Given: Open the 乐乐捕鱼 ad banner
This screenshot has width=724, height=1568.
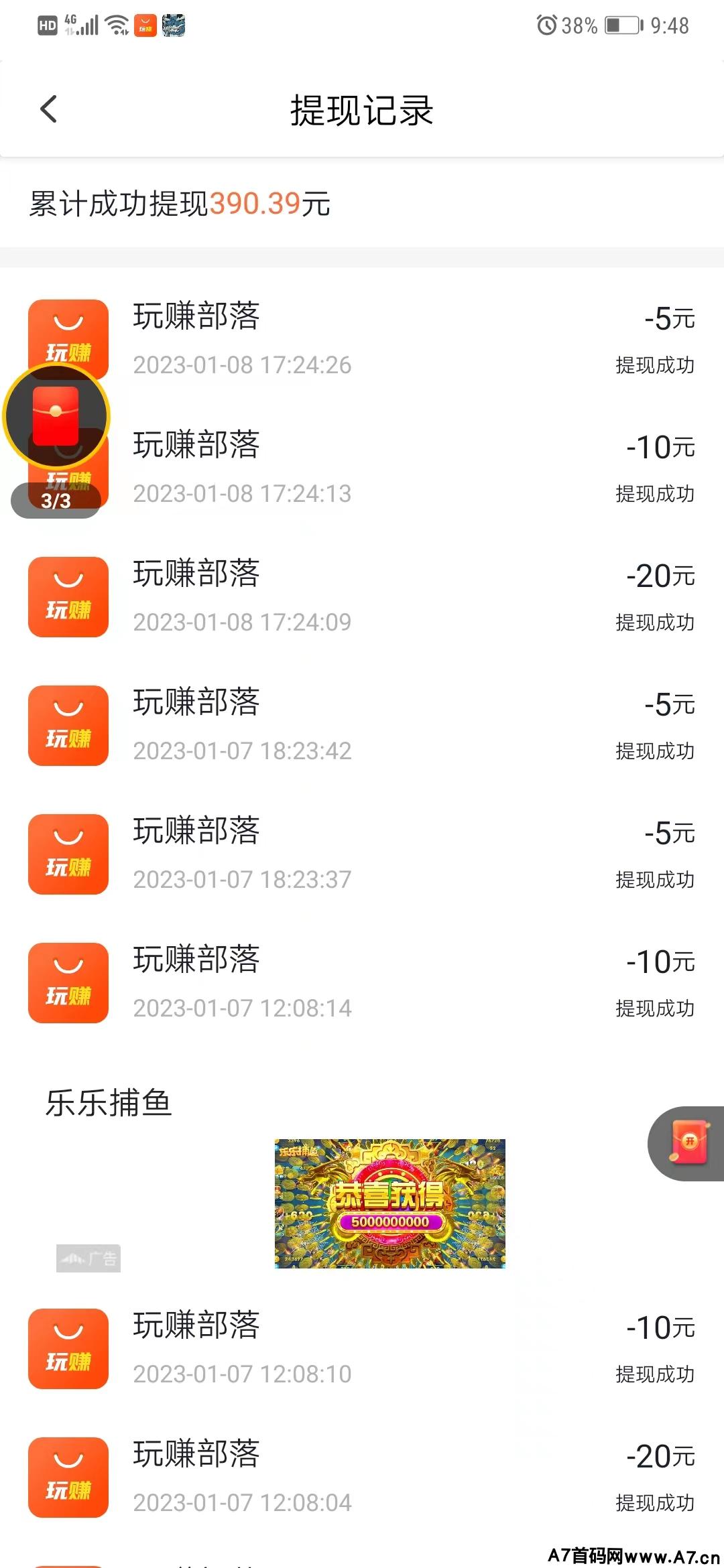Looking at the screenshot, I should 389,1203.
